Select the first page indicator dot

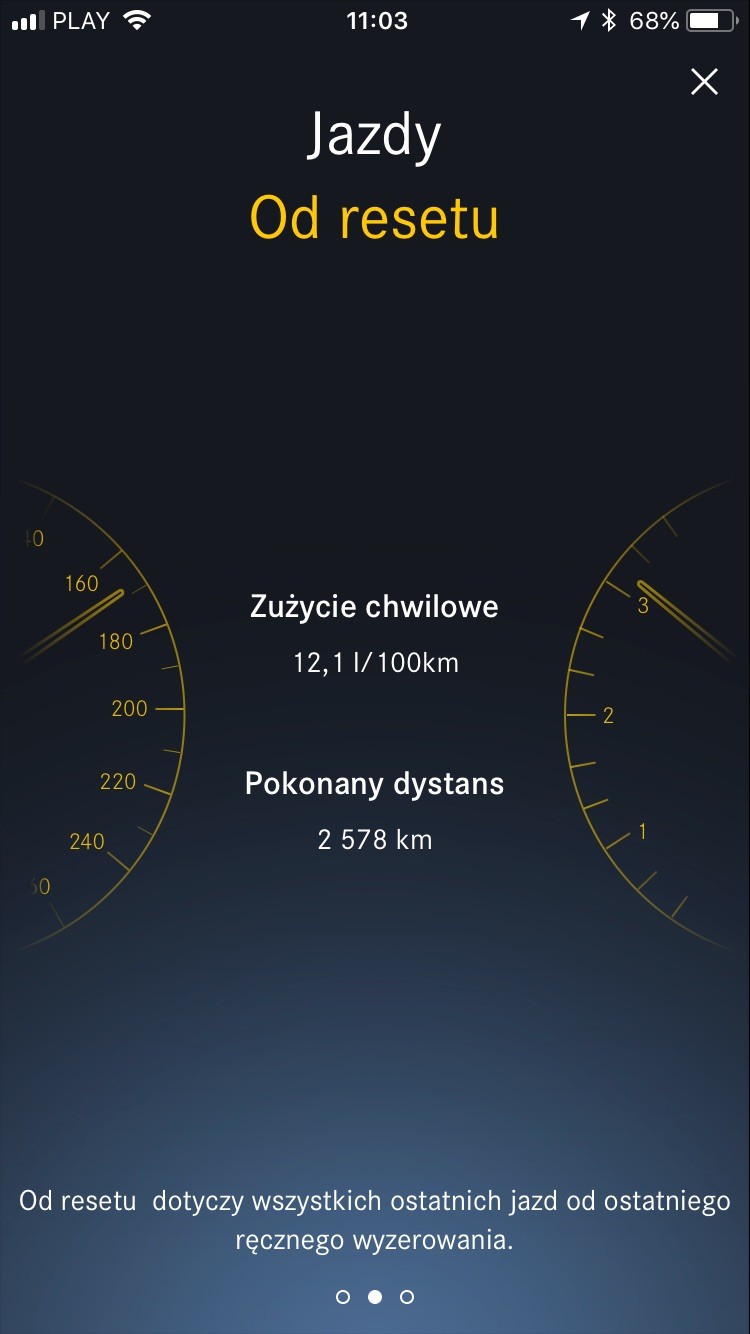pyautogui.click(x=343, y=1297)
